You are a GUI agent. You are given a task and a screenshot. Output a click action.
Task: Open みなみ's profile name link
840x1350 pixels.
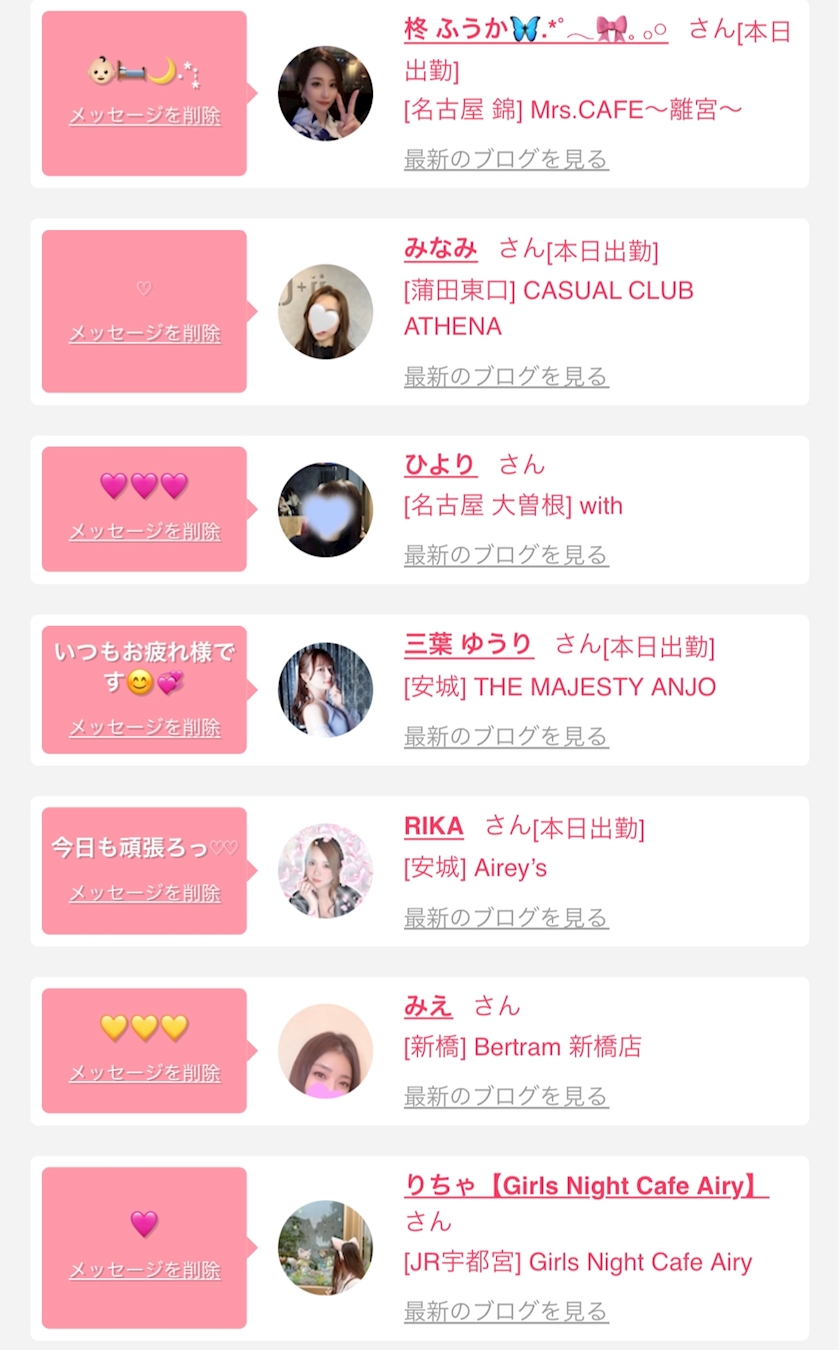click(x=441, y=248)
